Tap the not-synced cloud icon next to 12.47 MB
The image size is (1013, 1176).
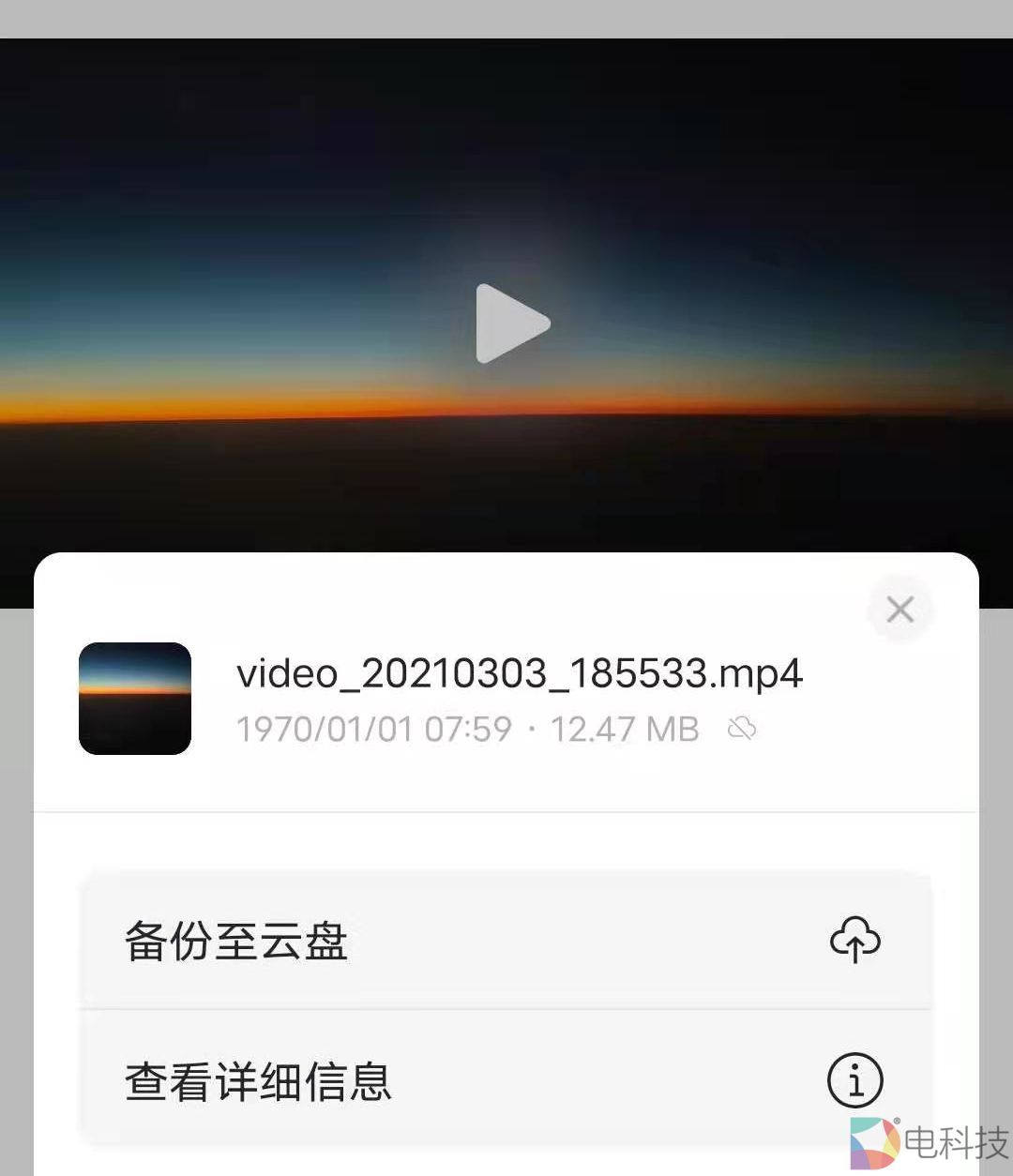point(742,729)
